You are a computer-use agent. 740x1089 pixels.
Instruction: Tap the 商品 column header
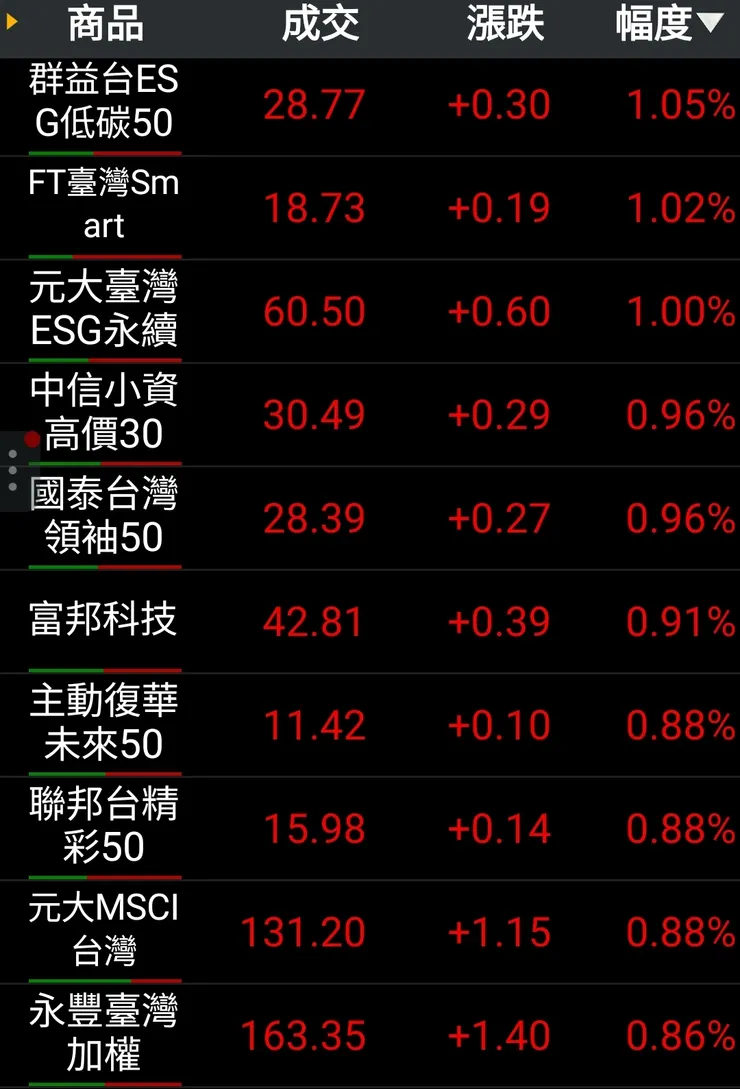pyautogui.click(x=106, y=25)
